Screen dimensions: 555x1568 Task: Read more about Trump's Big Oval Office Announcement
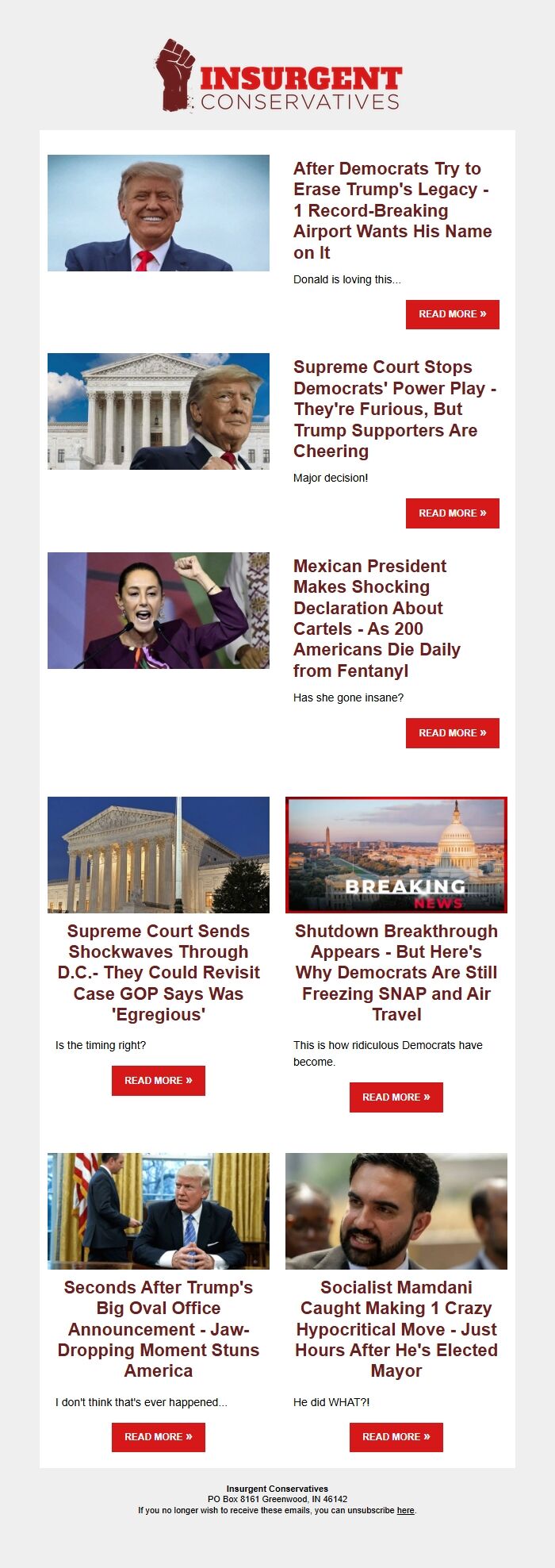click(158, 1437)
